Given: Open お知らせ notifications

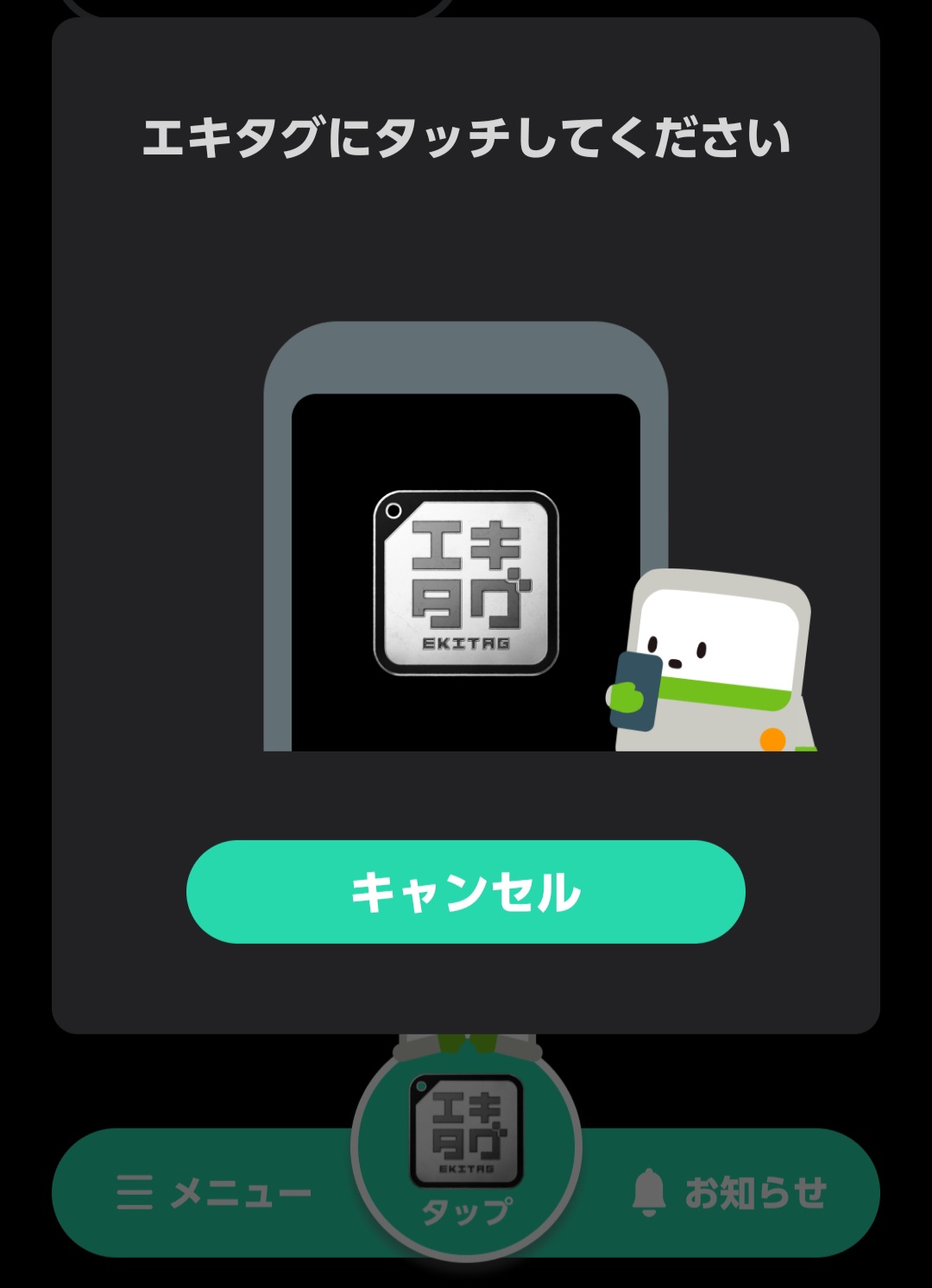Looking at the screenshot, I should [729, 1193].
